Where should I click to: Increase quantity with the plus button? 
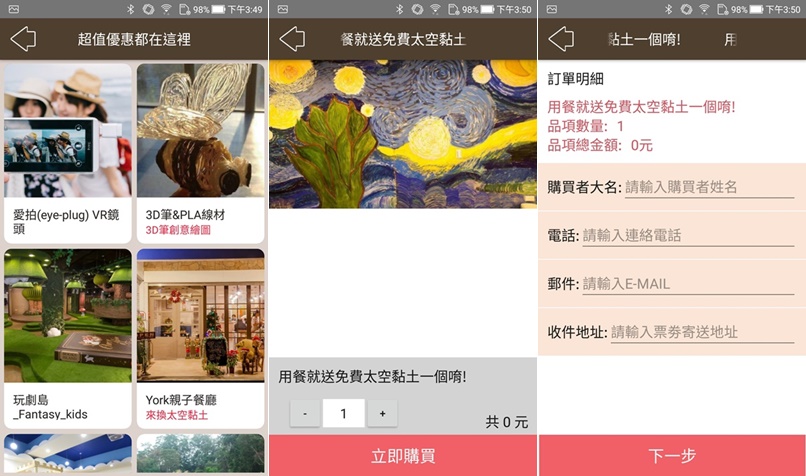(x=382, y=413)
